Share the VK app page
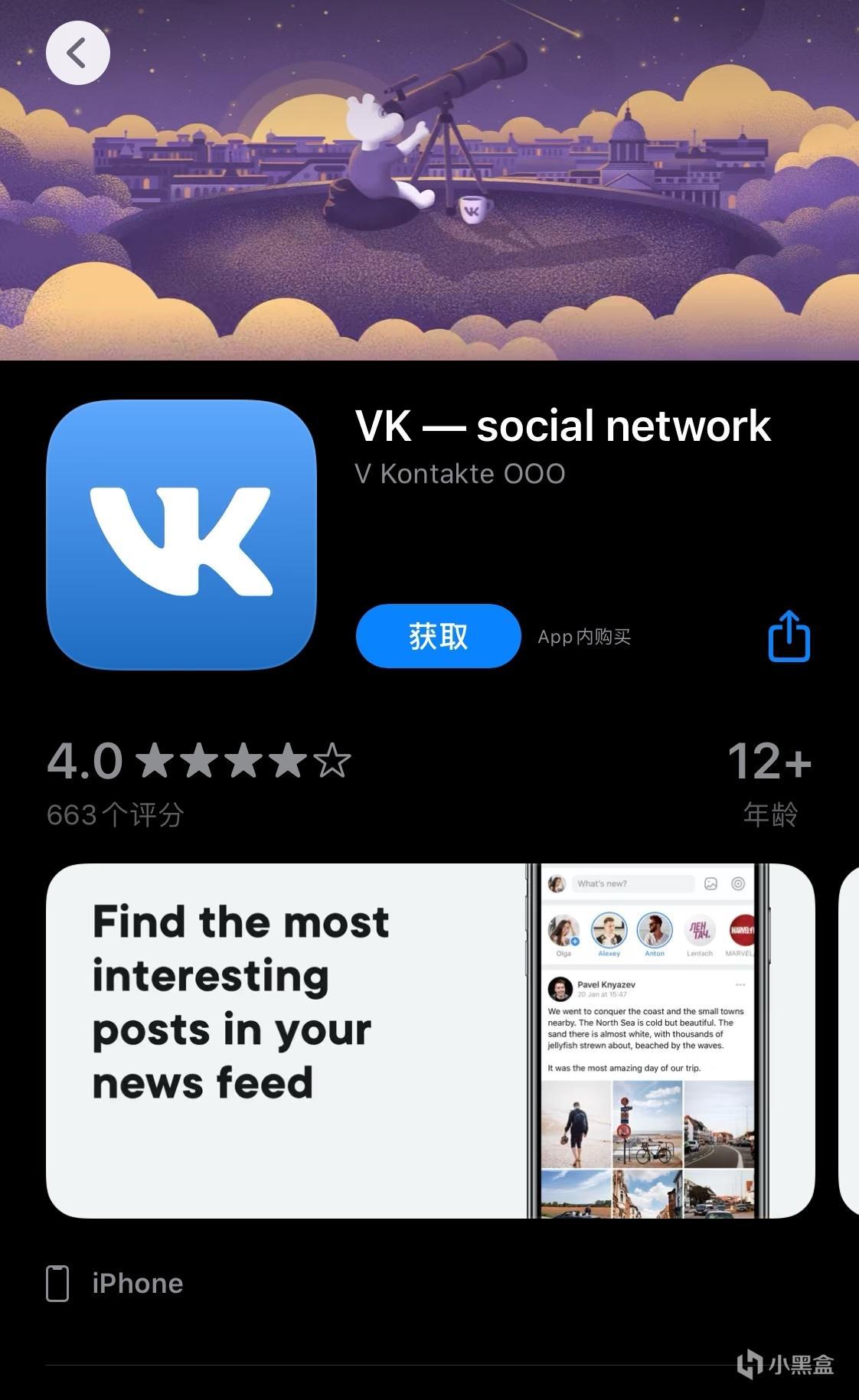The image size is (859, 1400). pyautogui.click(x=789, y=636)
